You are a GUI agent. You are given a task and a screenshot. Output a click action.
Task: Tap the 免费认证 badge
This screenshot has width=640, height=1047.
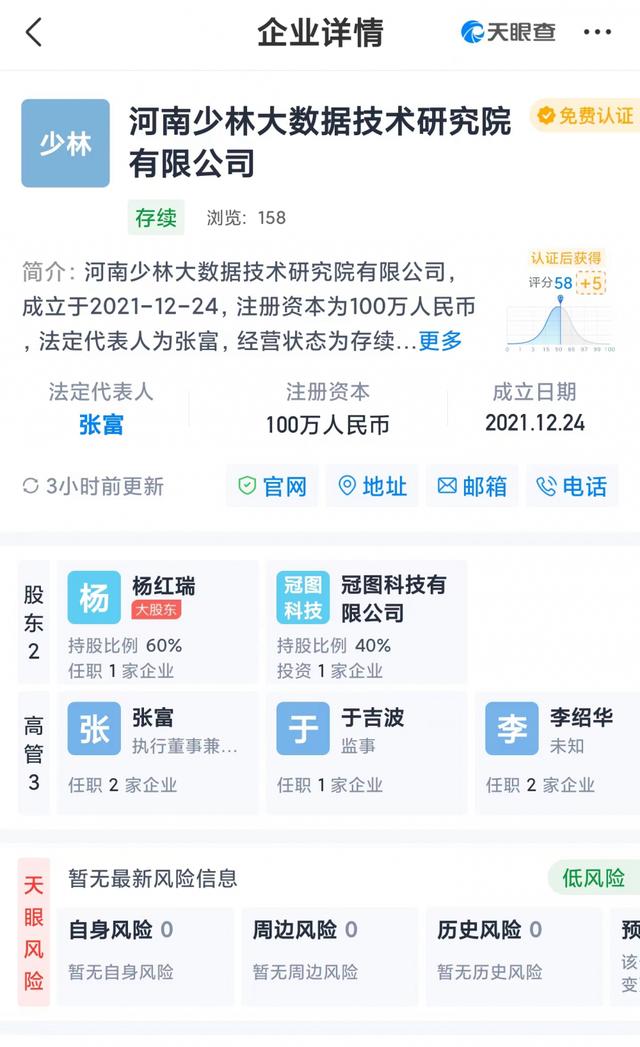coord(585,116)
